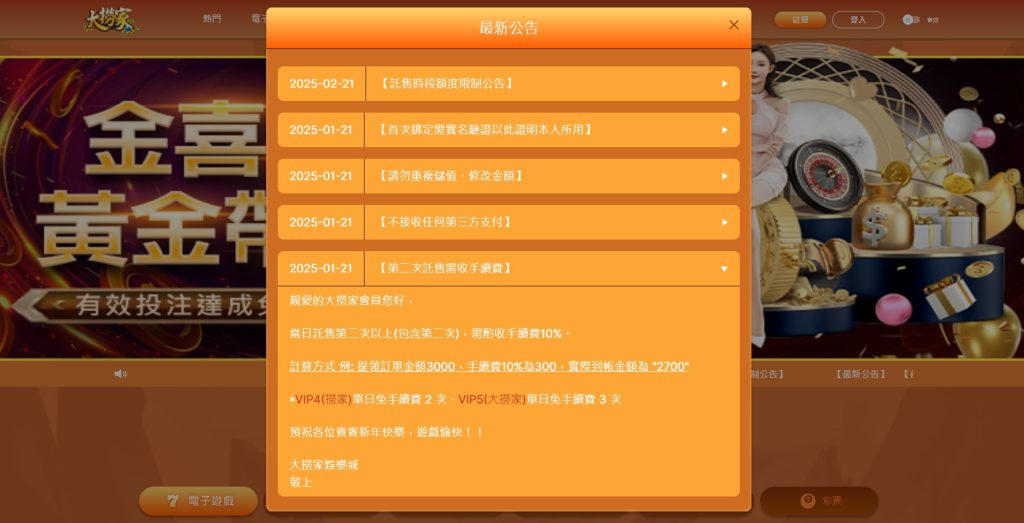
Task: Open the 熱門 tab in the top menu
Action: point(211,19)
